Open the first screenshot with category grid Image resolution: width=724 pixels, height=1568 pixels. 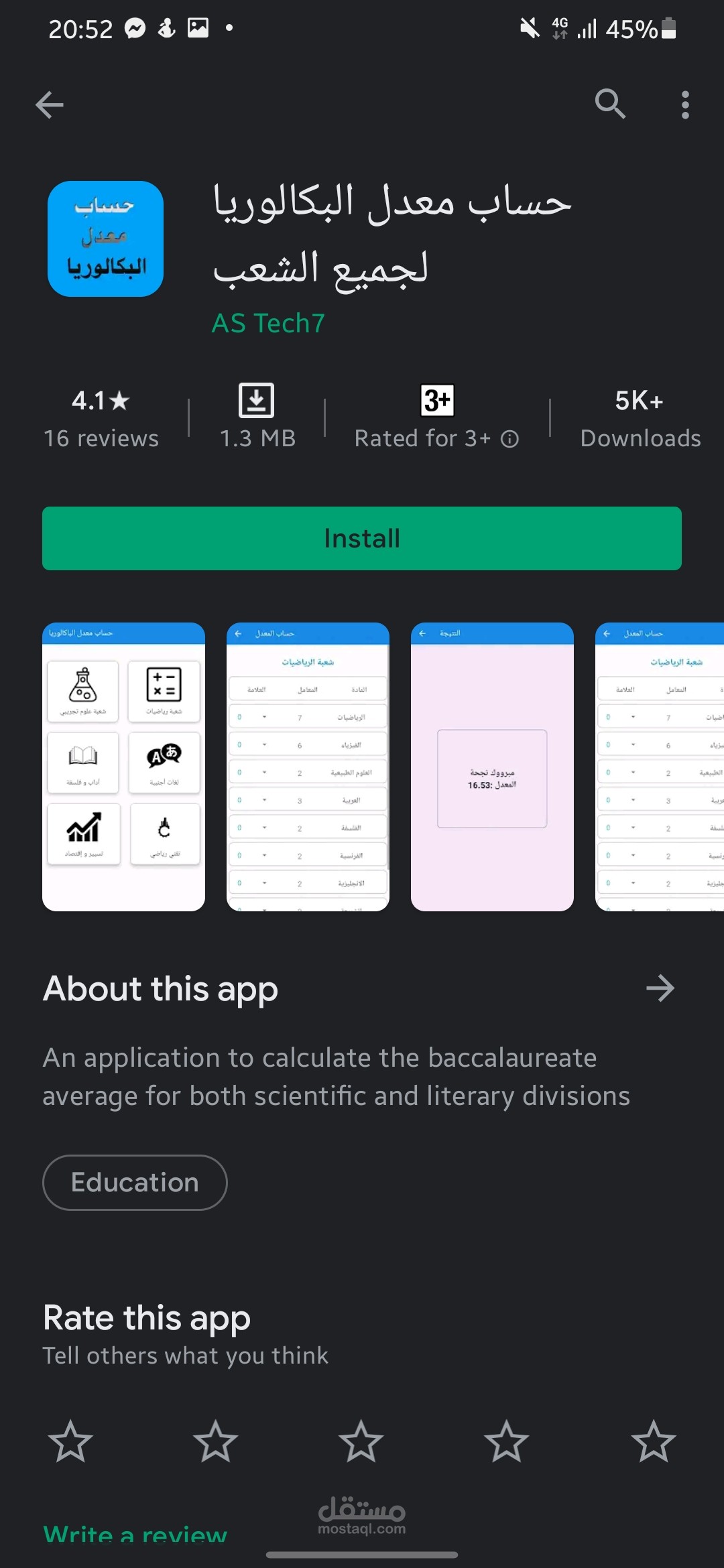click(x=123, y=767)
